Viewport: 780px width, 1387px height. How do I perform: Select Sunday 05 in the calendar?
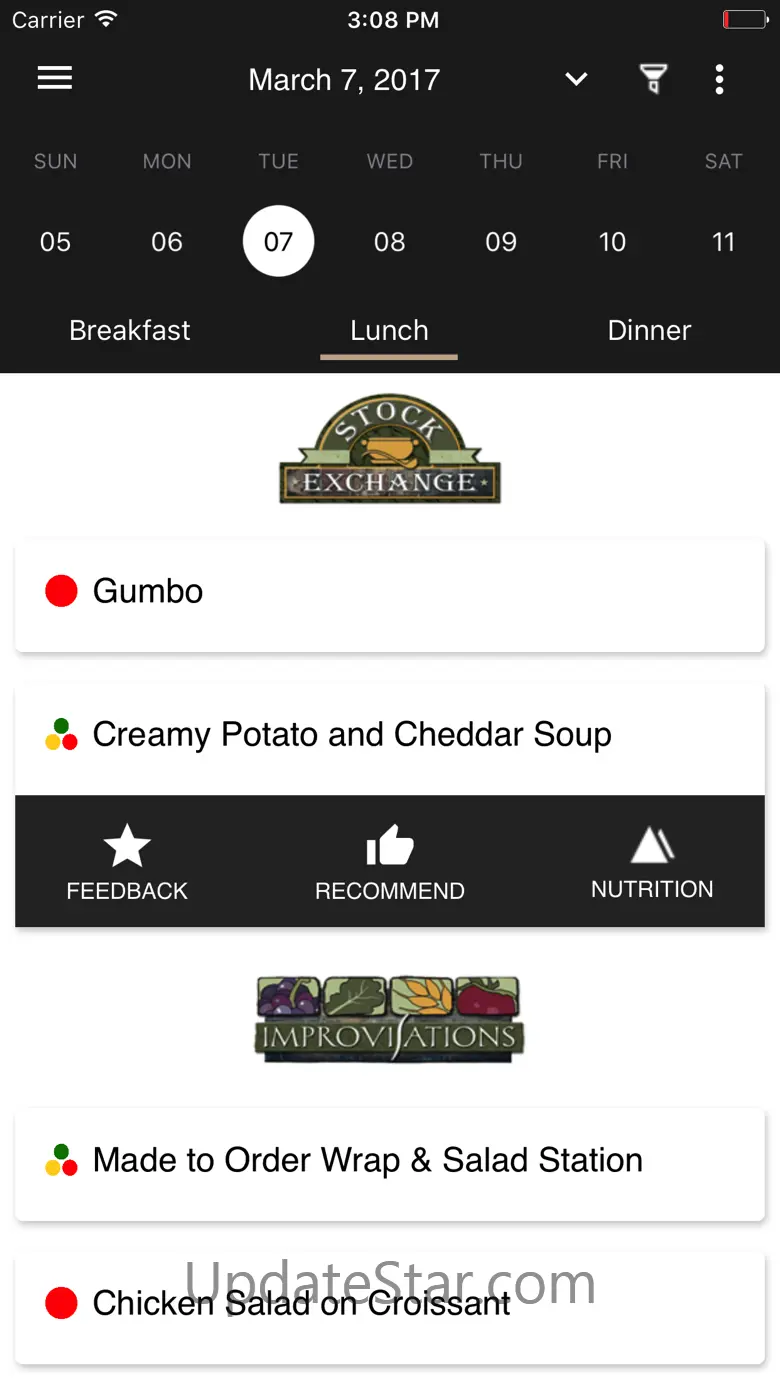pos(55,241)
